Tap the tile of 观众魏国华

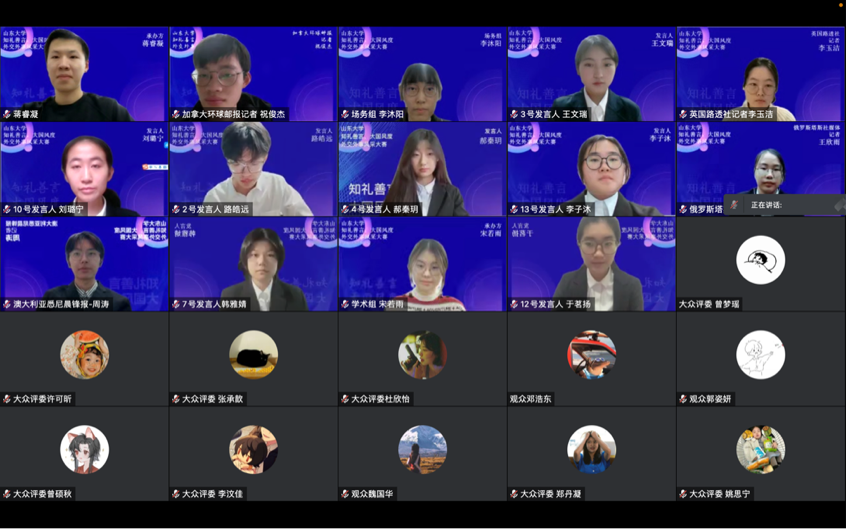pyautogui.click(x=422, y=451)
